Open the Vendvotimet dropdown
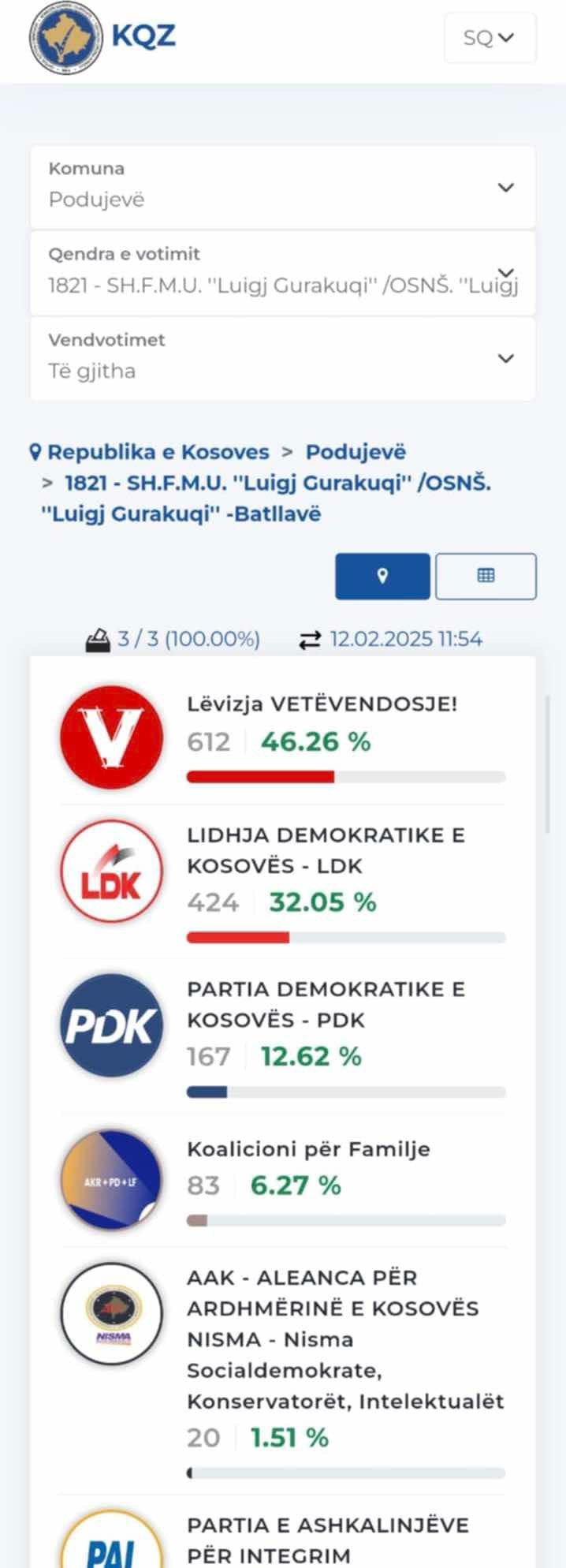Viewport: 566px width, 1568px height. click(x=282, y=358)
